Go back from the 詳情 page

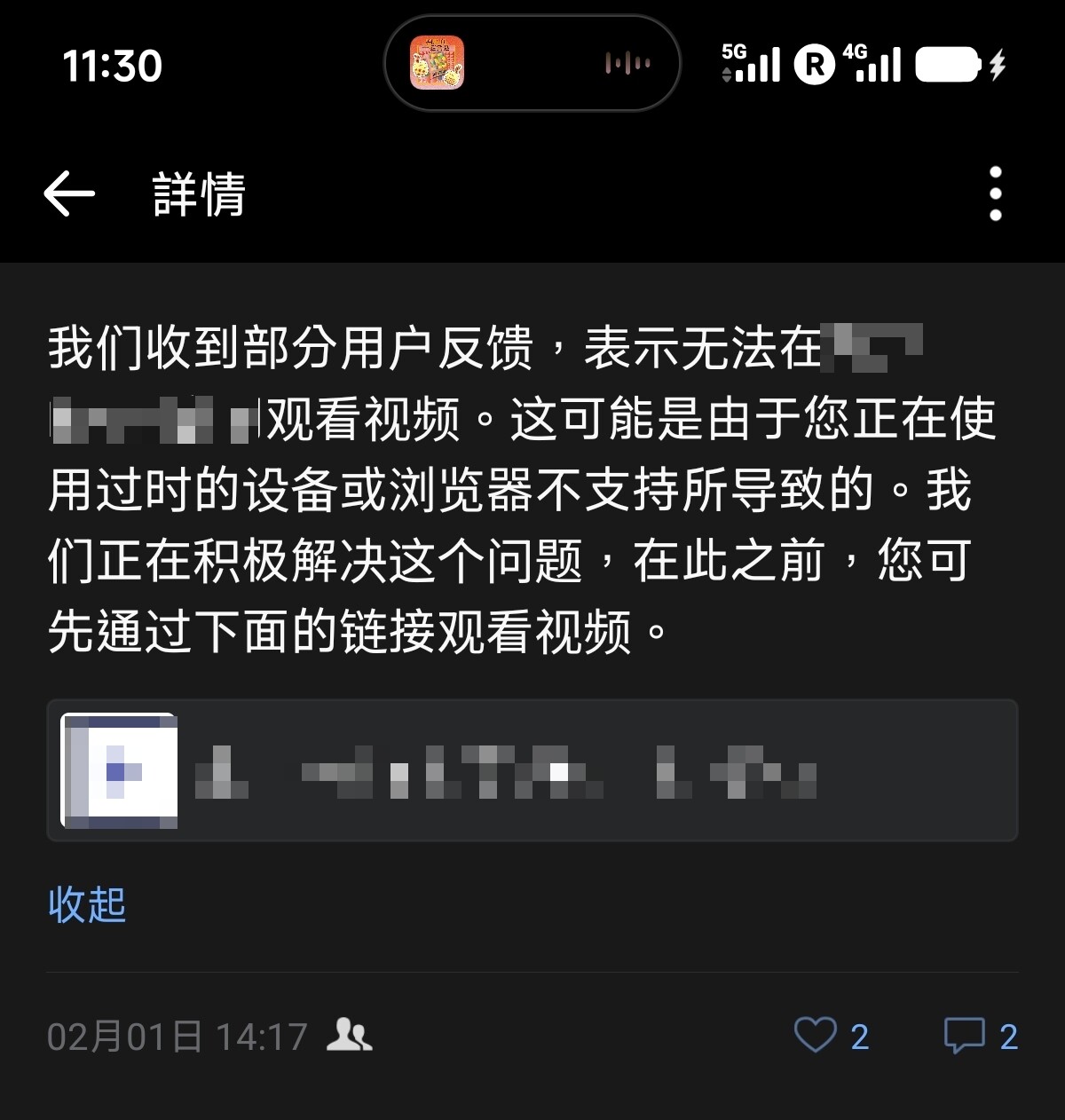click(x=69, y=193)
